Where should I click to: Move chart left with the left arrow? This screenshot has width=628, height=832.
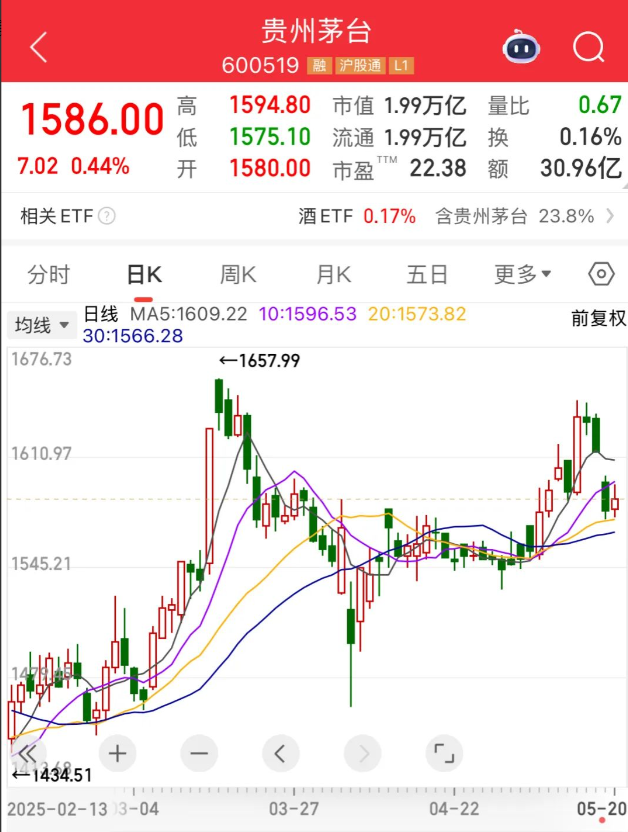coord(281,752)
